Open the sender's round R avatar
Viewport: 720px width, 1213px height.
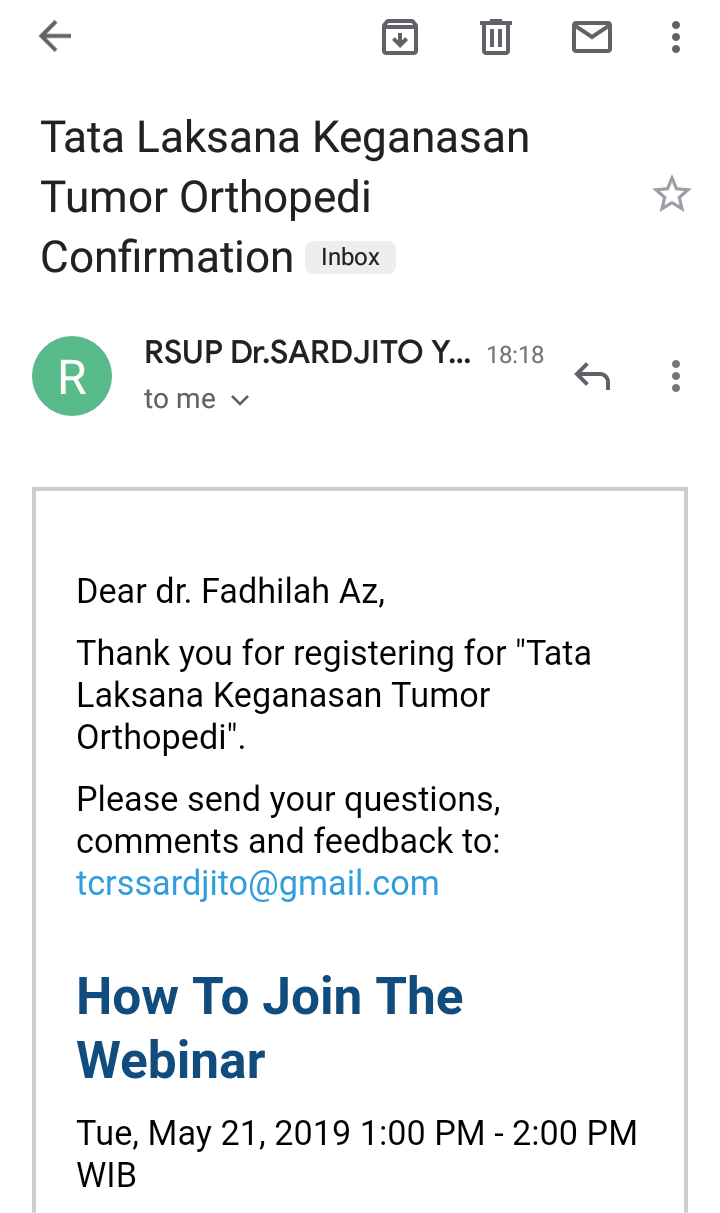pos(72,377)
